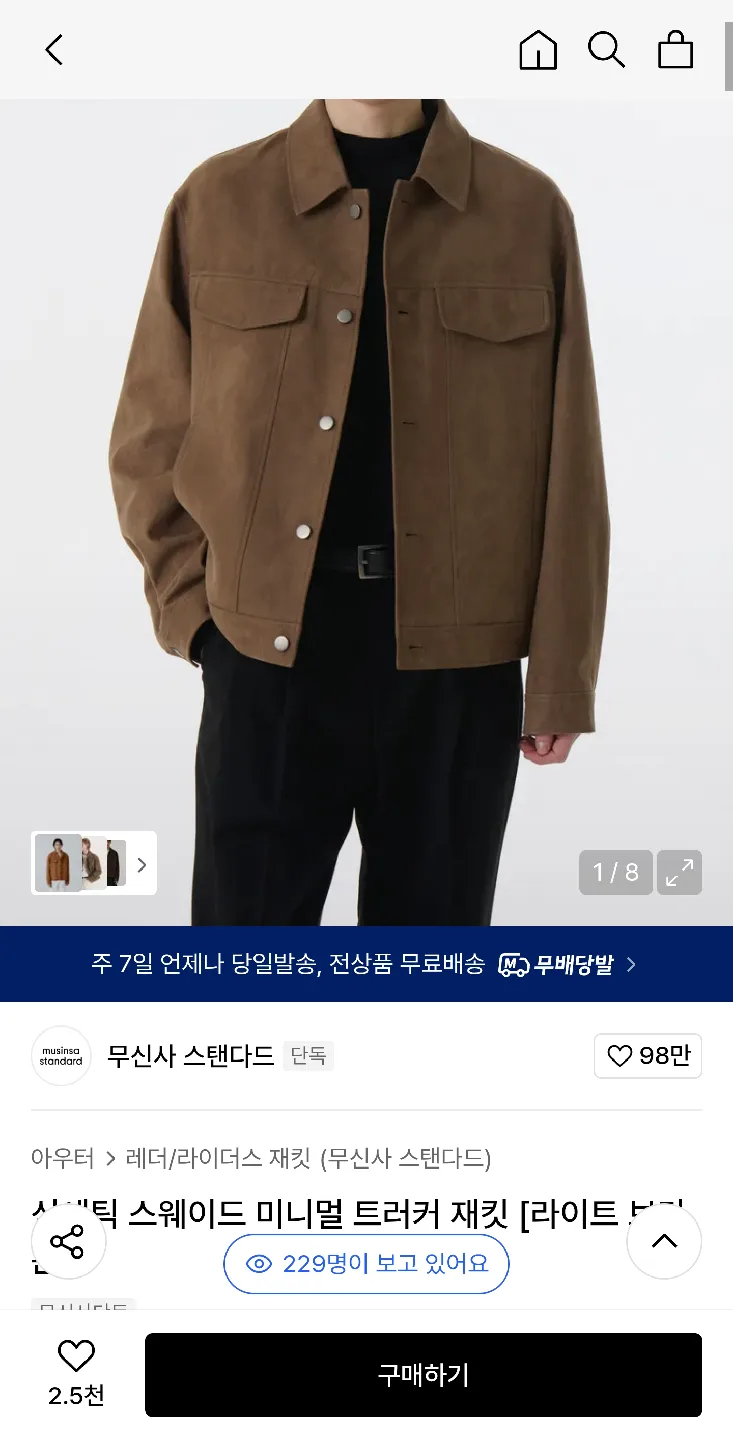Go back using the top-left arrow
The height and width of the screenshot is (1440, 733).
tap(54, 49)
